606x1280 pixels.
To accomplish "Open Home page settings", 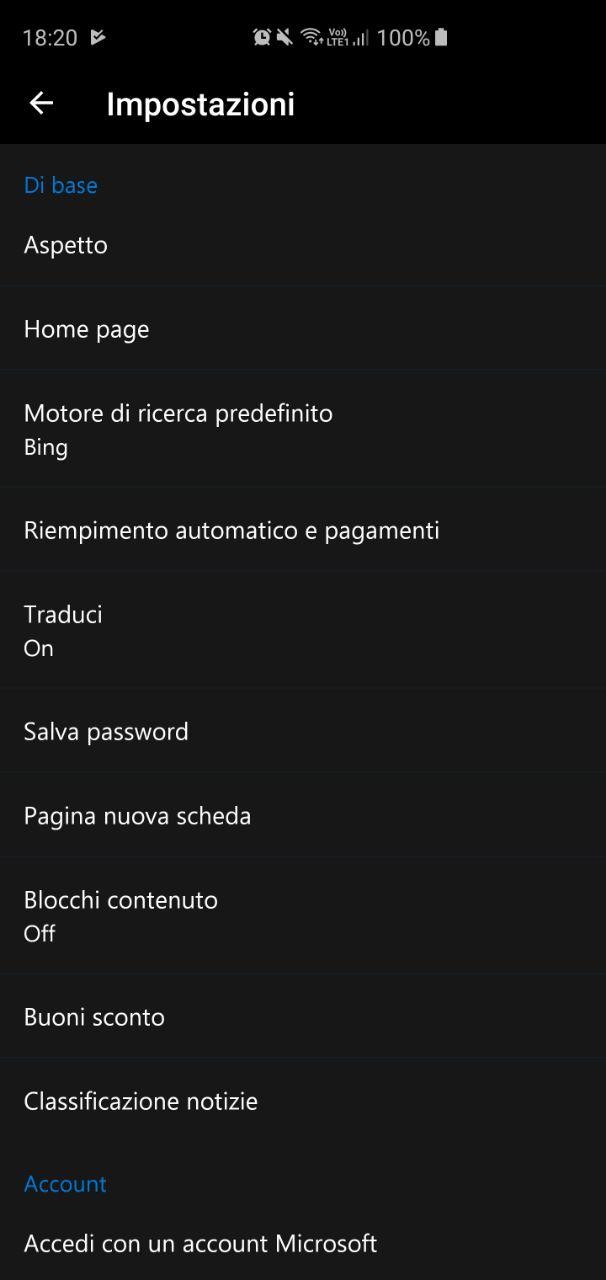I will (303, 329).
